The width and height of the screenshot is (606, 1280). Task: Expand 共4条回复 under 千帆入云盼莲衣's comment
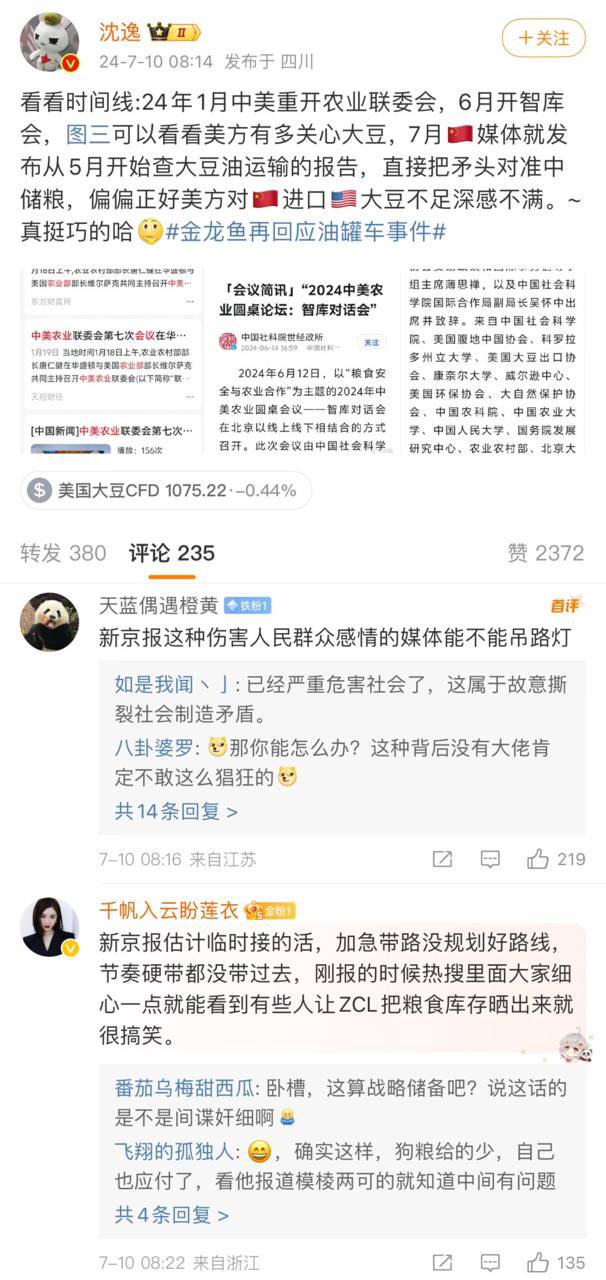pyautogui.click(x=171, y=1215)
